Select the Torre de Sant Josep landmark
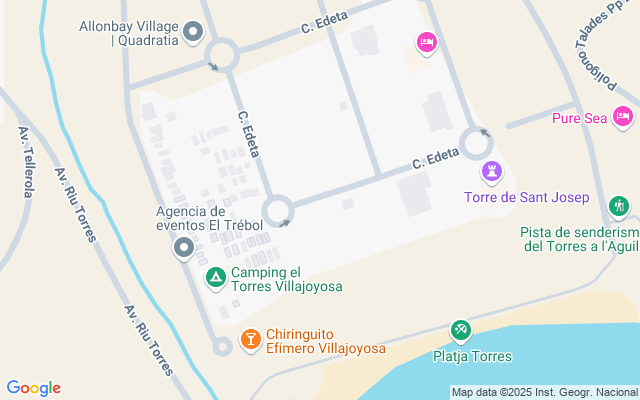Viewport: 640px width, 400px height. tap(492, 170)
